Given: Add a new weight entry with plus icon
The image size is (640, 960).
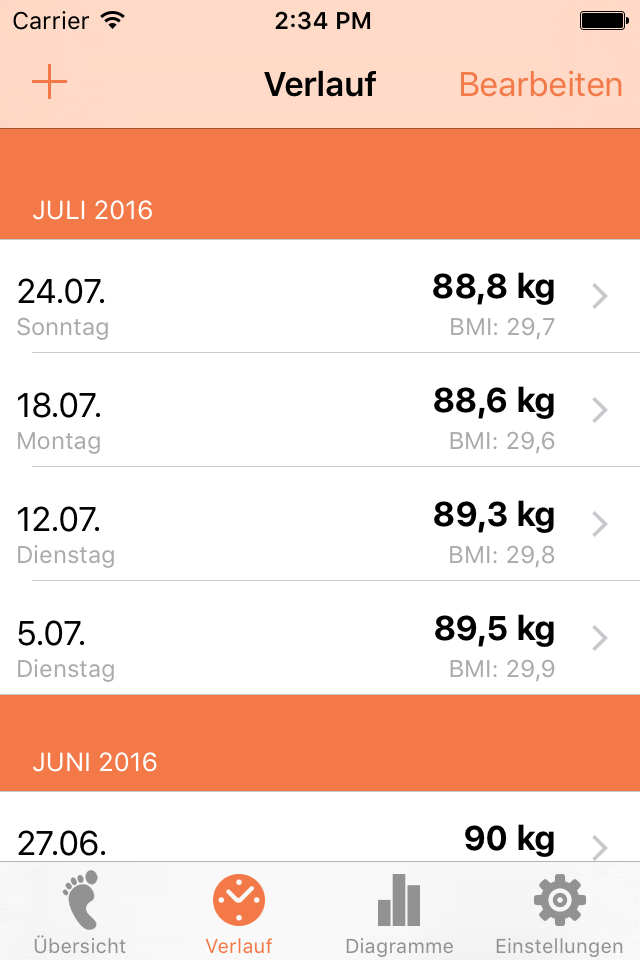Looking at the screenshot, I should pos(49,83).
